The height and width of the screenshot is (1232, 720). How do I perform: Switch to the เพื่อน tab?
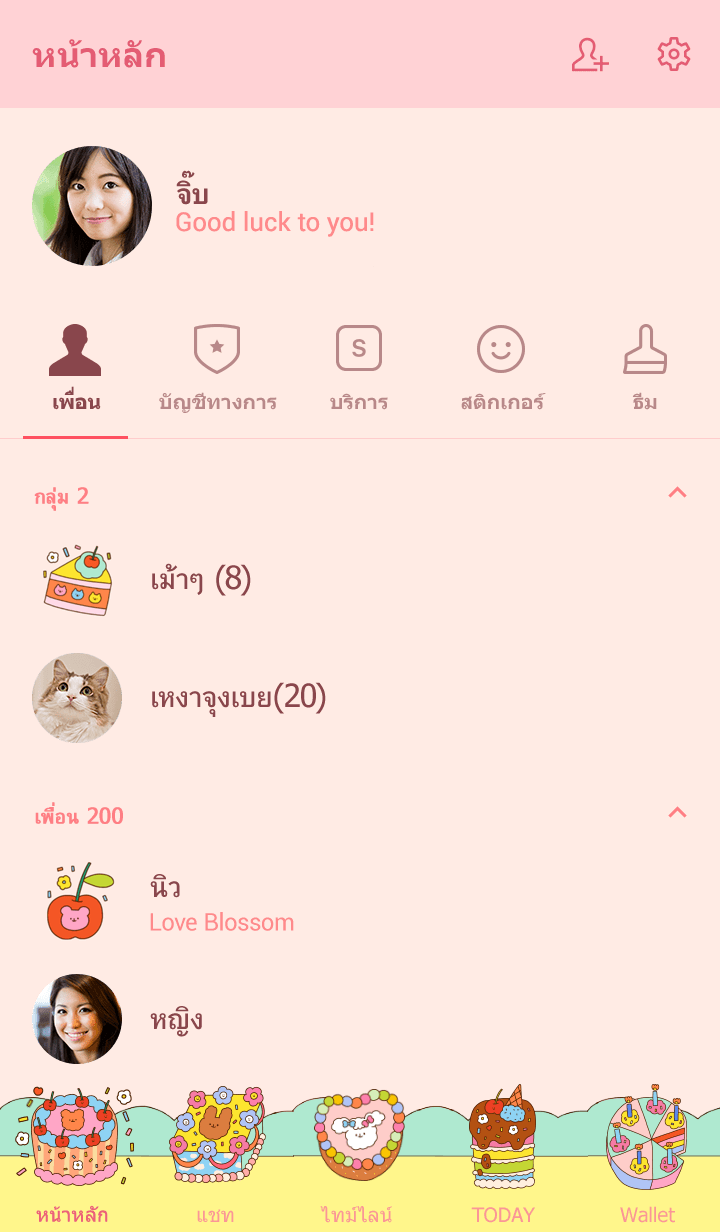coord(76,369)
